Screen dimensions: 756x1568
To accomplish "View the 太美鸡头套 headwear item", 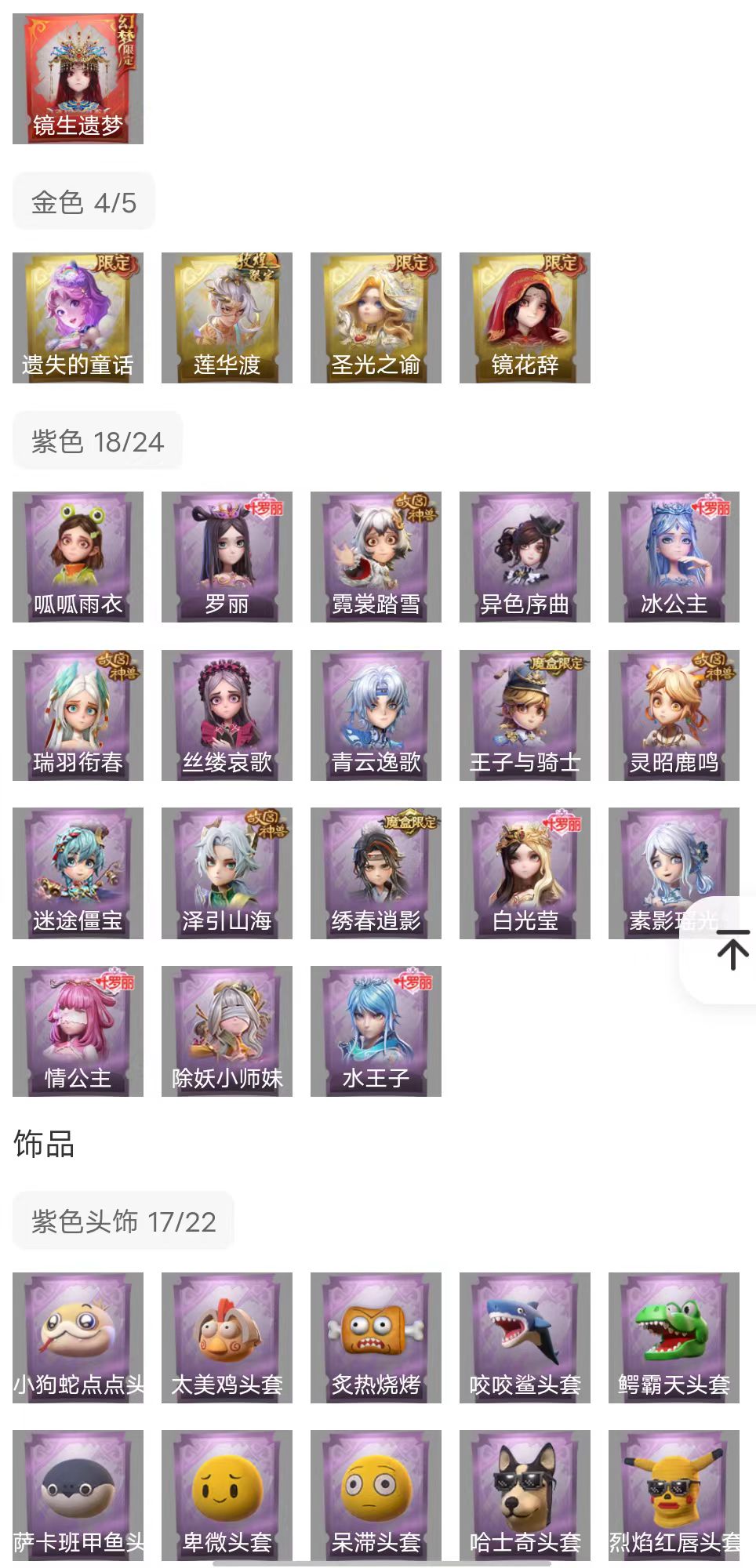I will [x=227, y=1338].
